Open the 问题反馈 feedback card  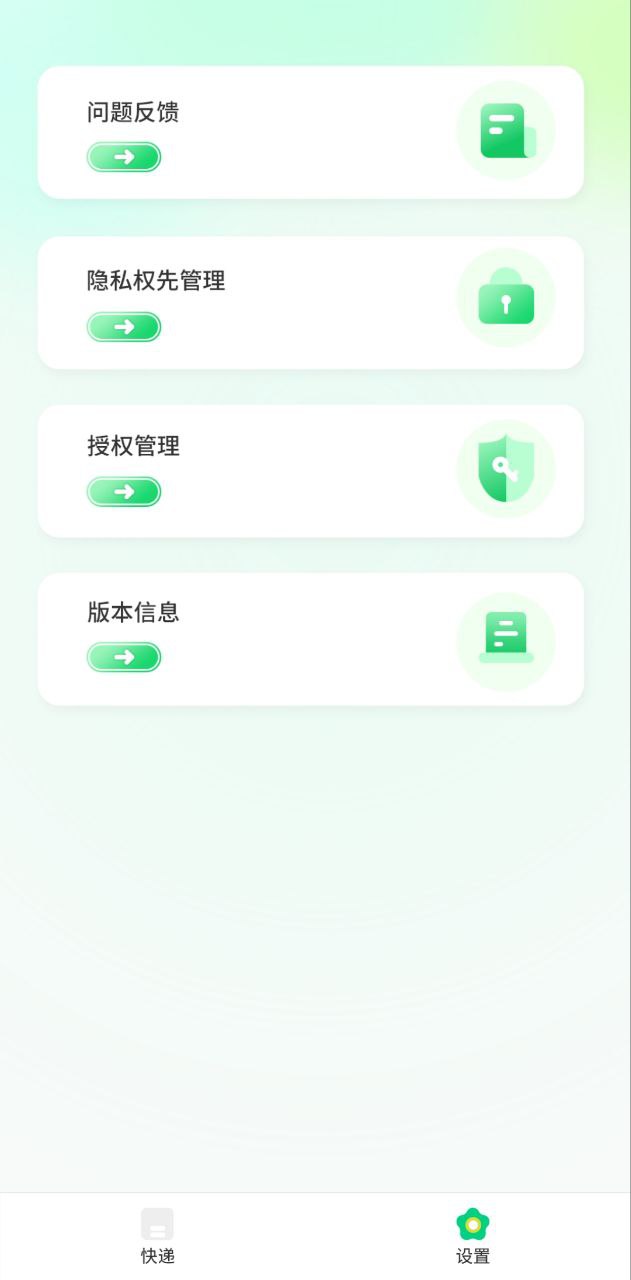(310, 132)
